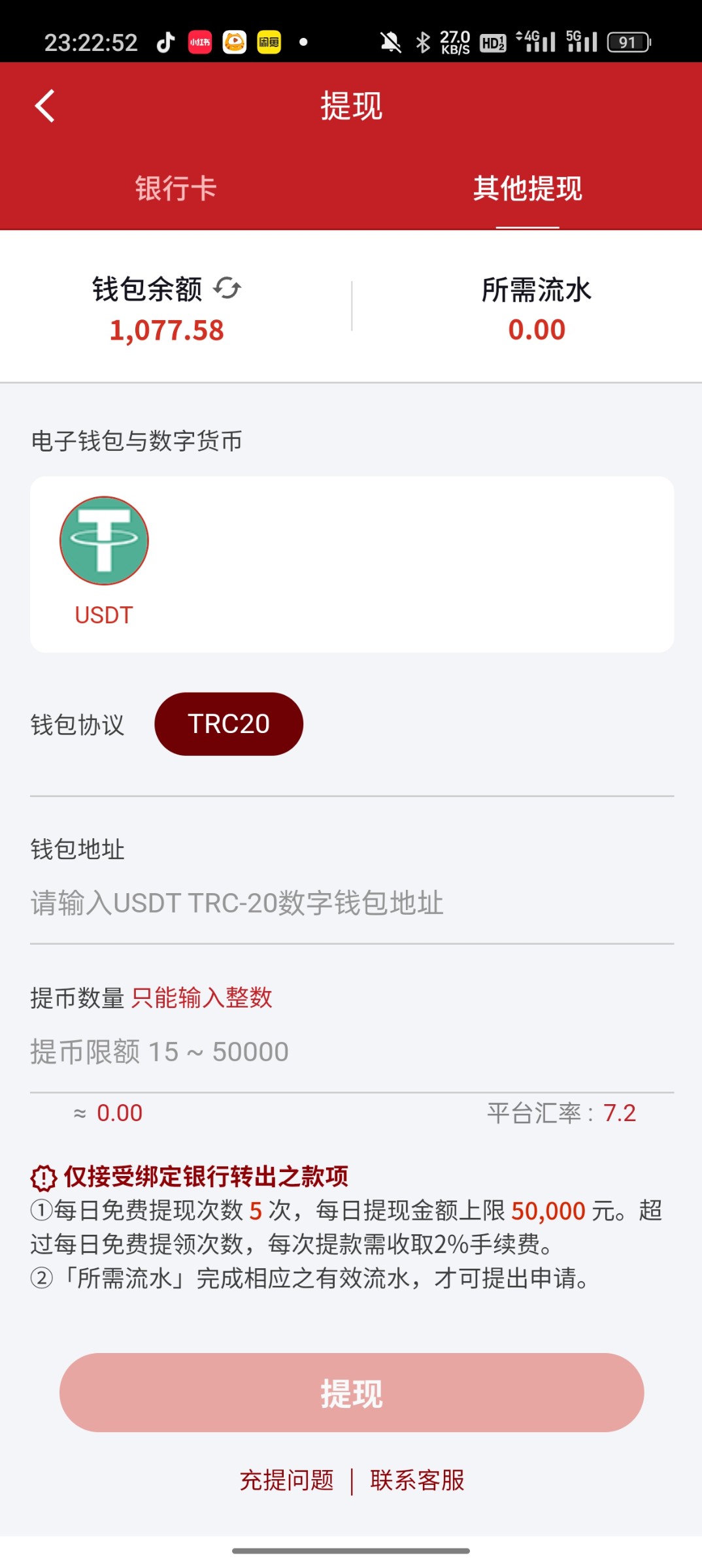Go back from the 提现 page
The height and width of the screenshot is (1568, 702).
[x=44, y=106]
